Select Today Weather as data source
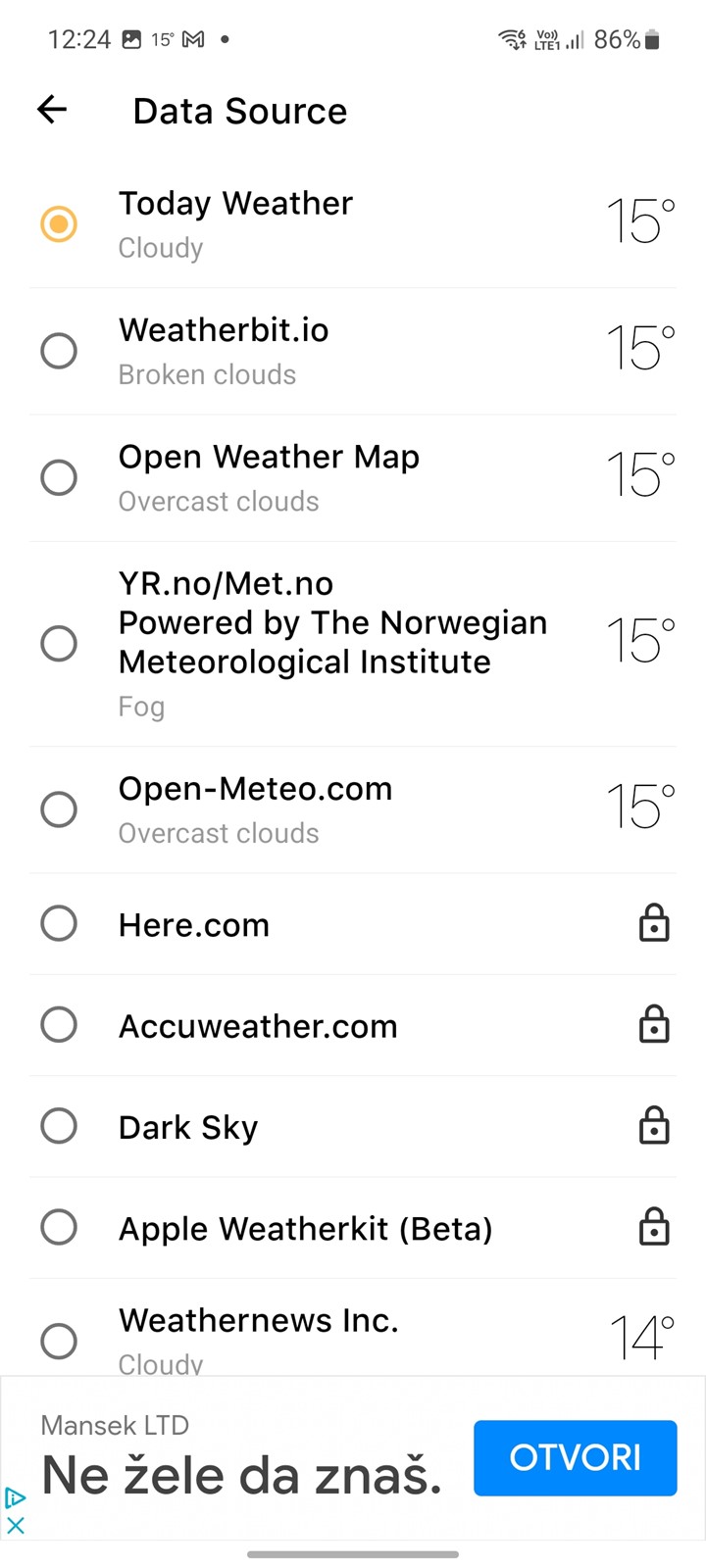The image size is (706, 1568). click(353, 224)
